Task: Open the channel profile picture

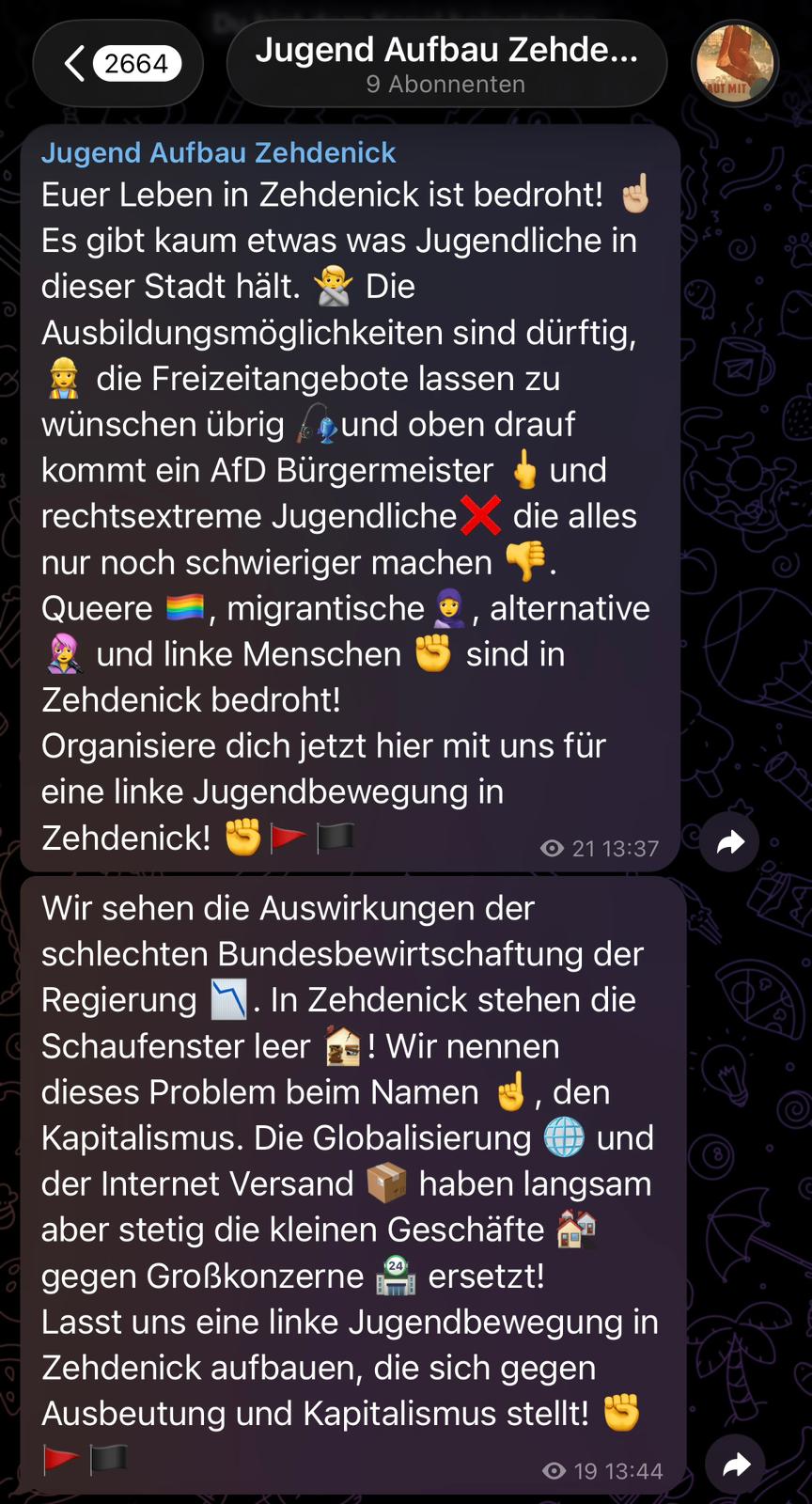Action: click(735, 64)
